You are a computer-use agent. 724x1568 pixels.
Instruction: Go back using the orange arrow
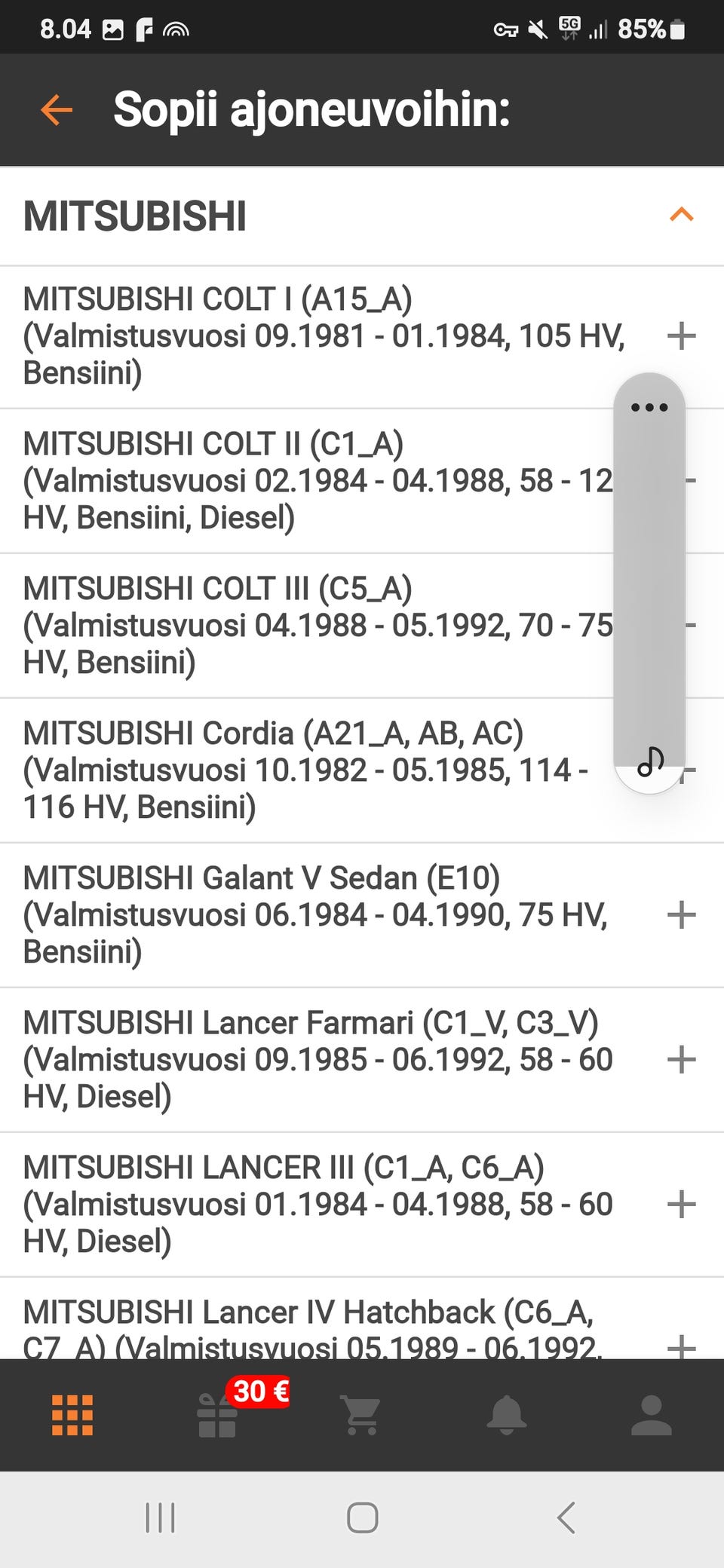coord(57,110)
